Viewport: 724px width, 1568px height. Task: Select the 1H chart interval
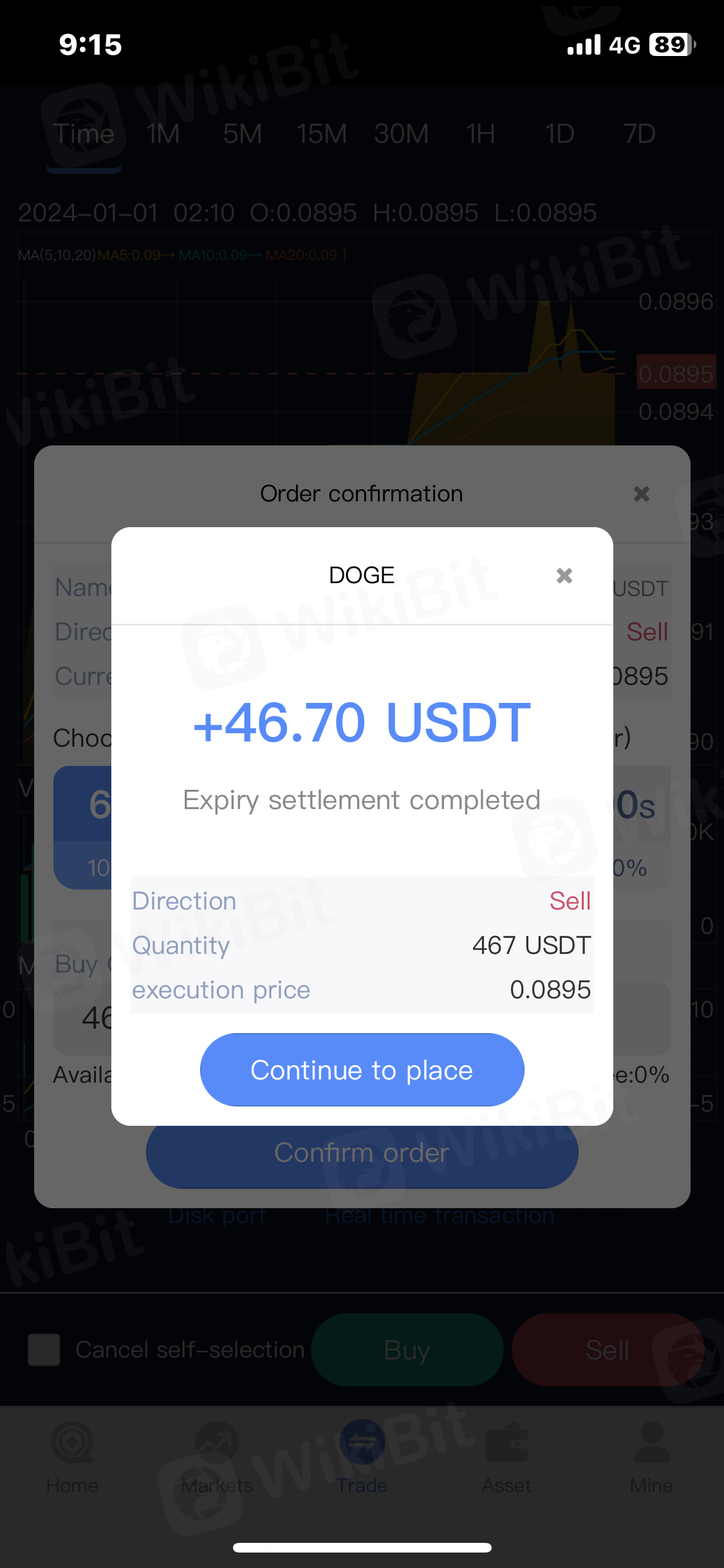pos(481,134)
